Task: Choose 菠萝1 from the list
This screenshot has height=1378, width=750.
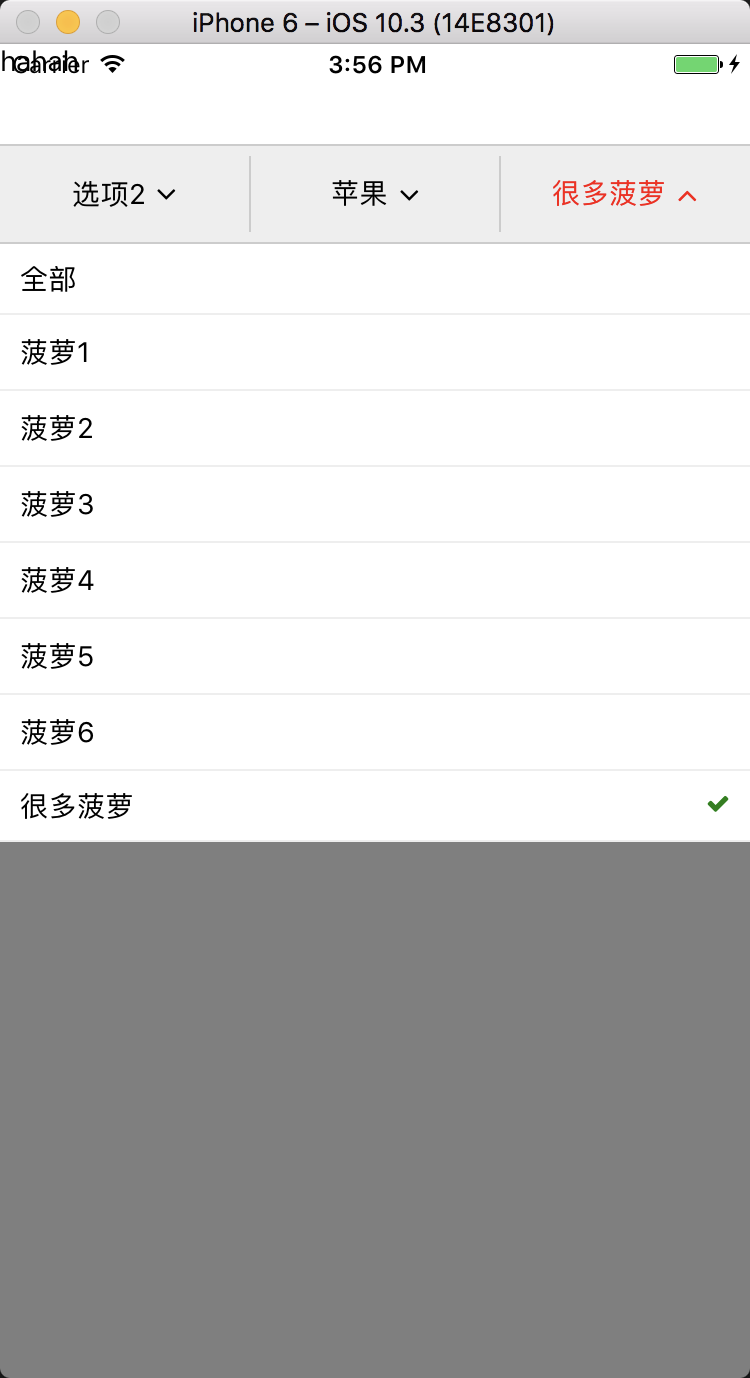Action: coord(374,352)
